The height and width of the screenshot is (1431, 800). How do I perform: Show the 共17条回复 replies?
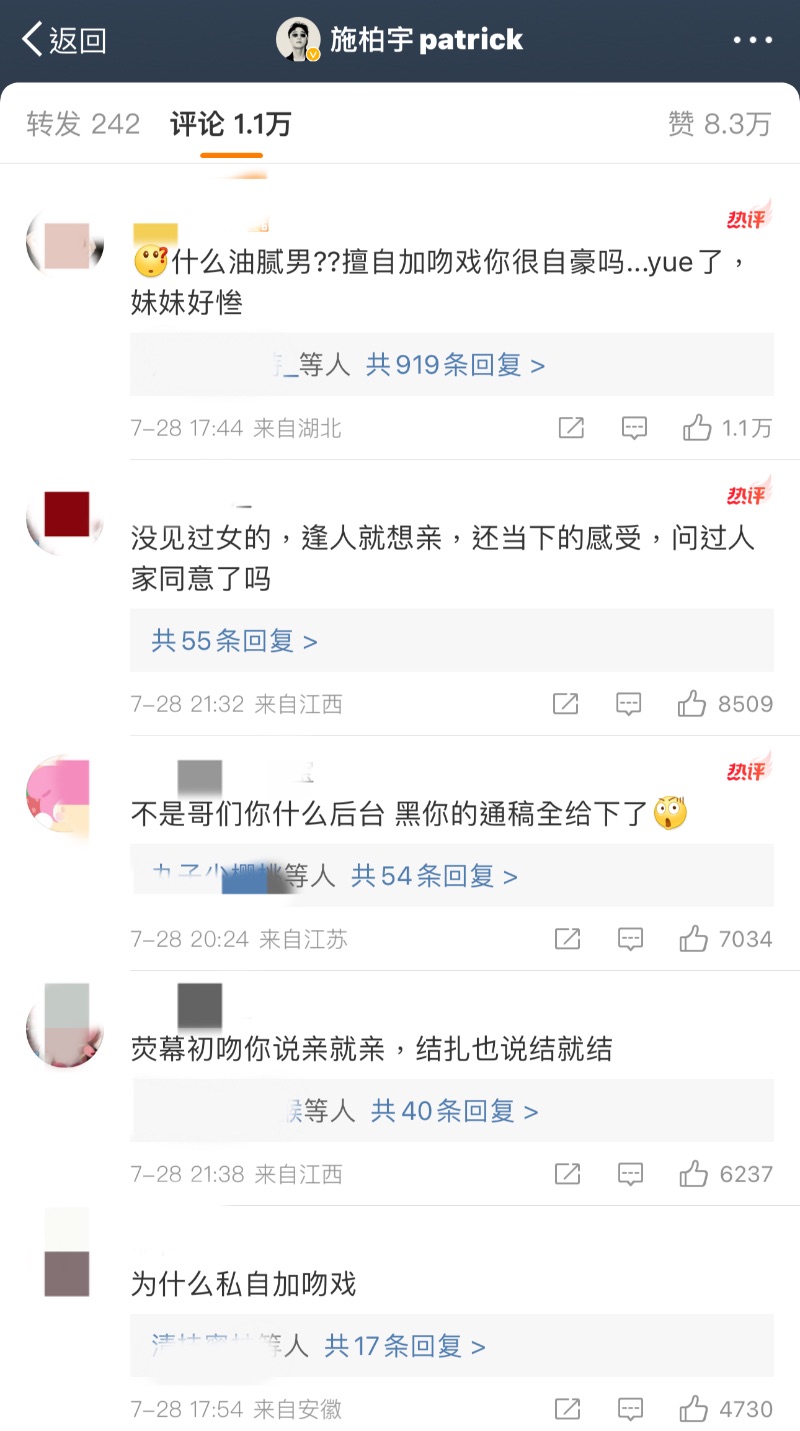(x=404, y=1347)
